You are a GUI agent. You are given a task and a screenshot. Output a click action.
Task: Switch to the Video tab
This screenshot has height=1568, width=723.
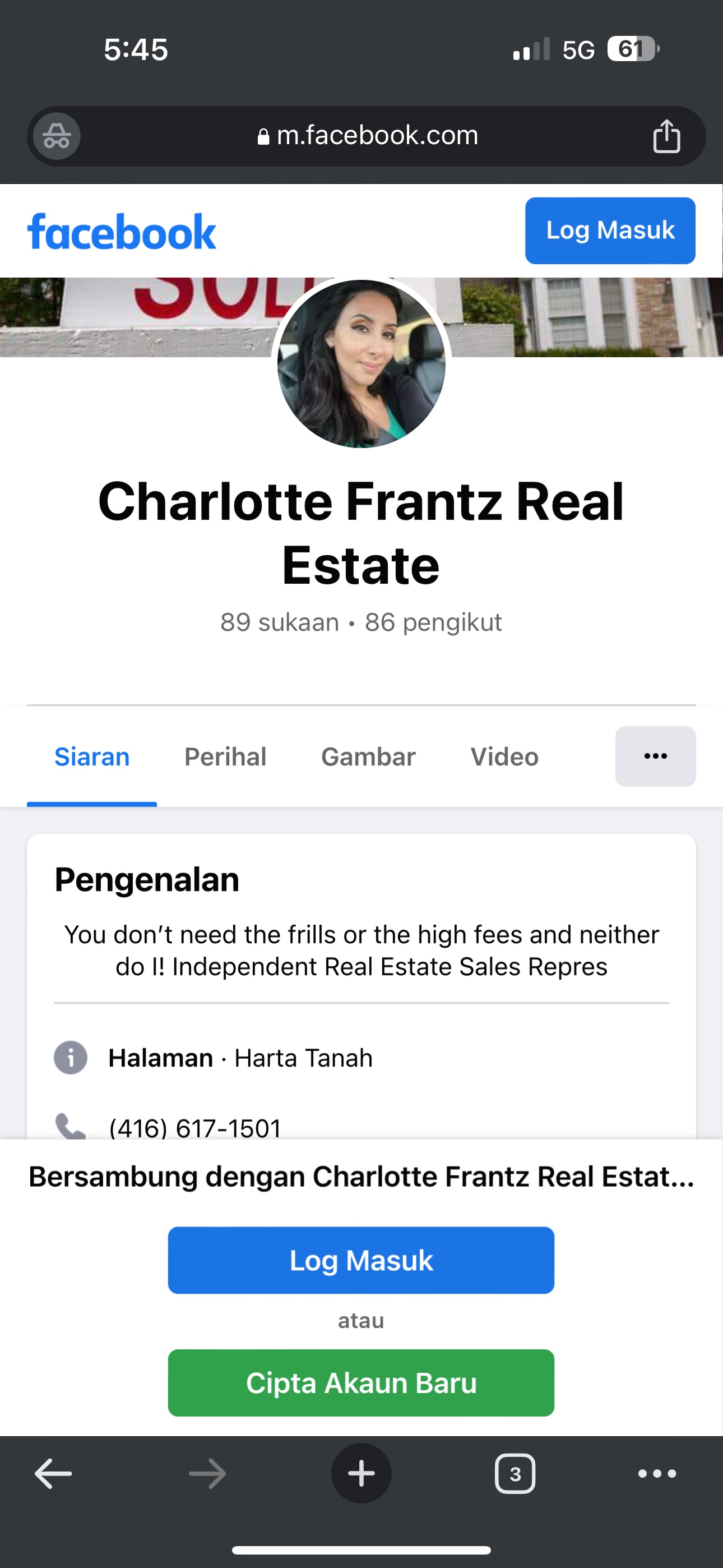tap(504, 757)
